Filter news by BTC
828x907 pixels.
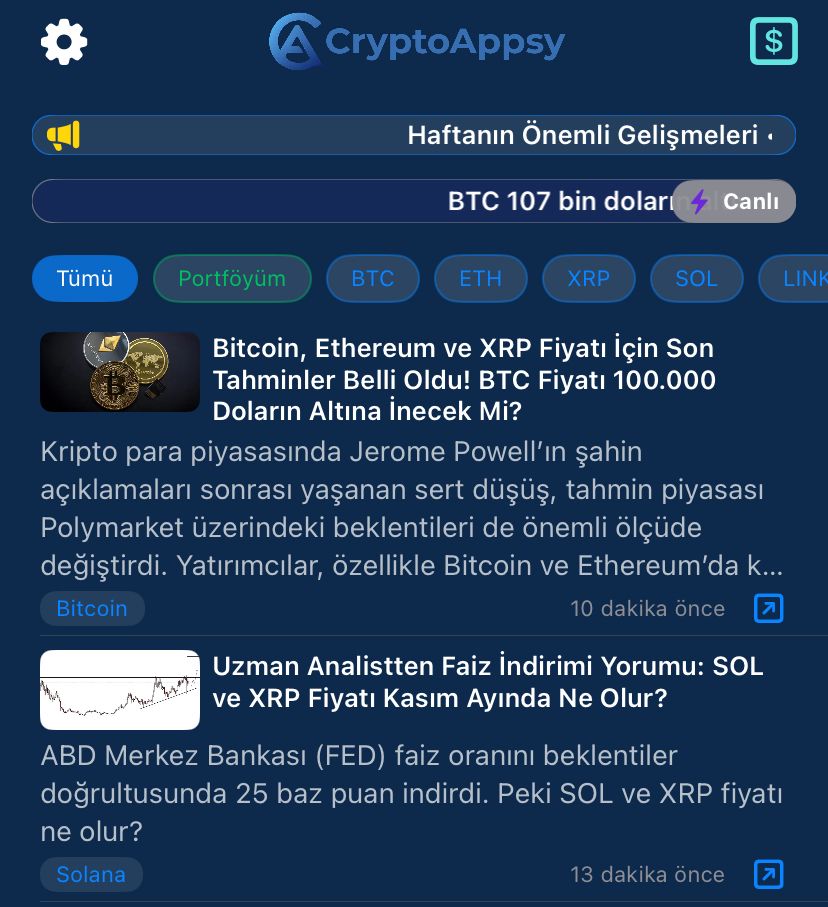[372, 278]
